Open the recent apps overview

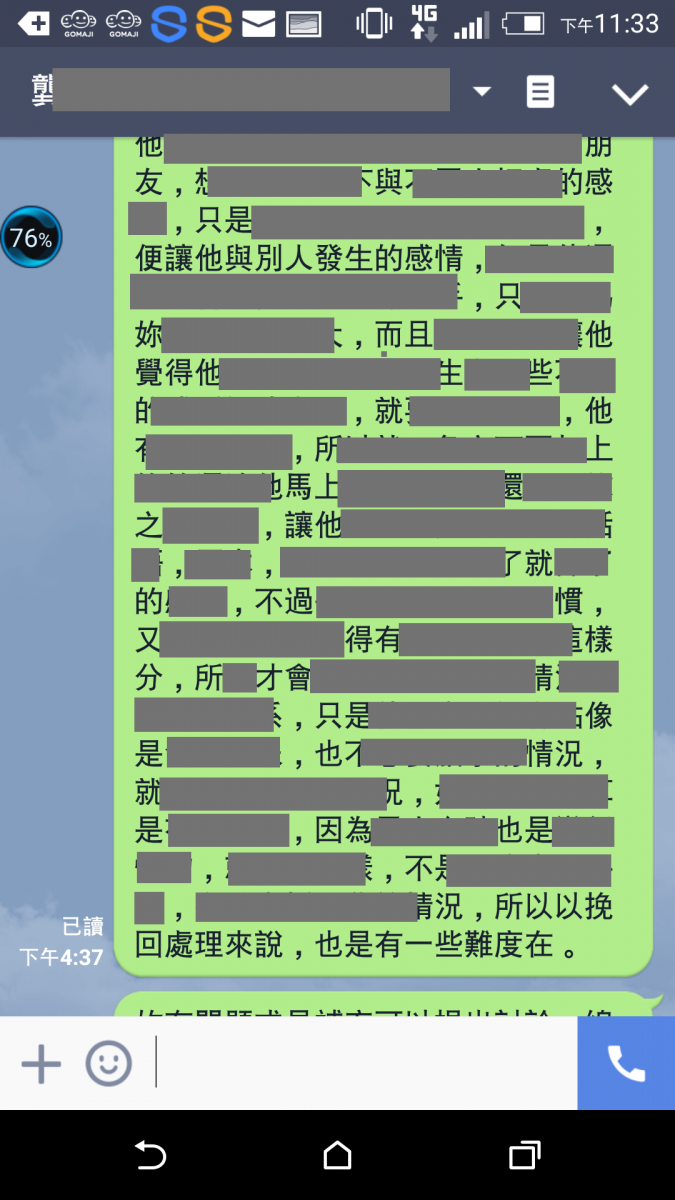524,1156
